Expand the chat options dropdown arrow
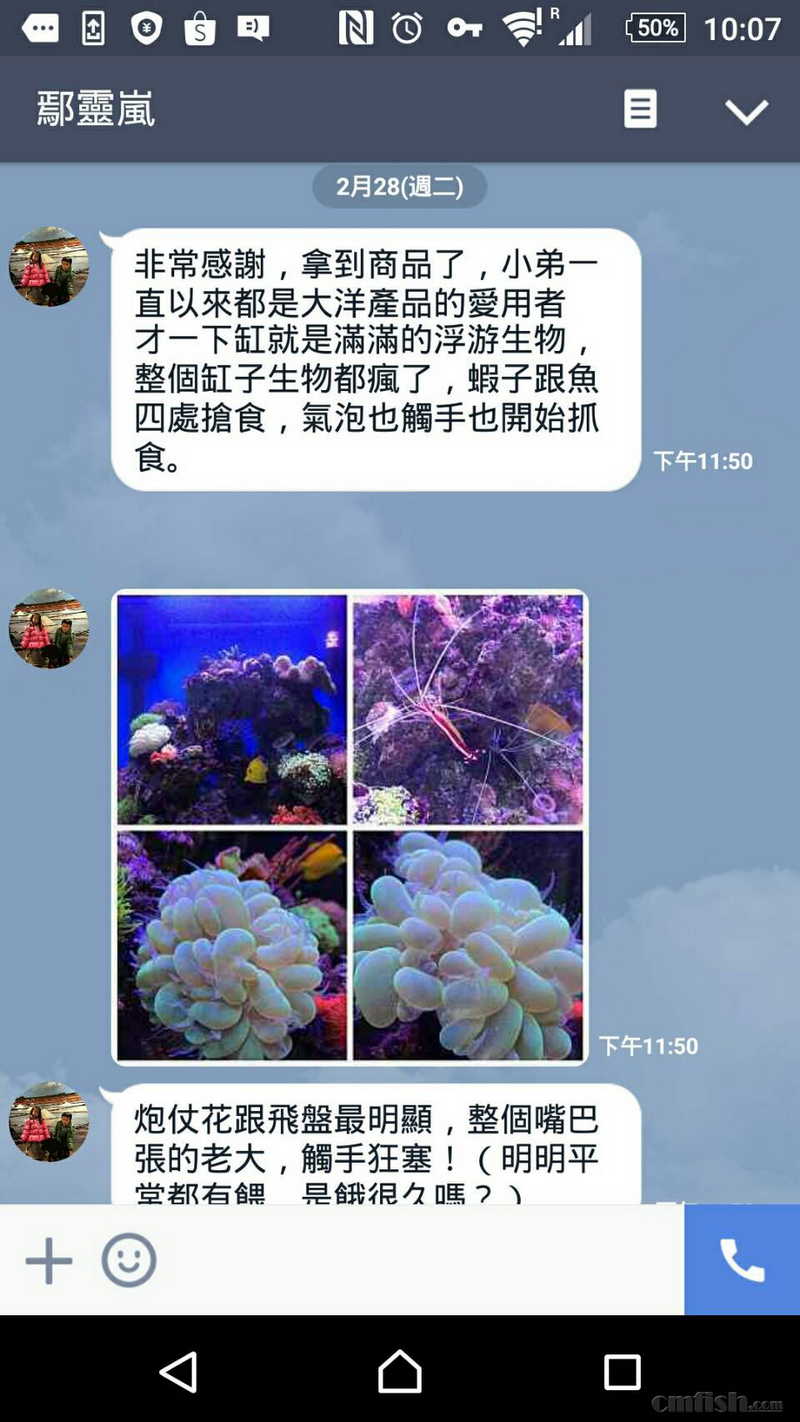The height and width of the screenshot is (1422, 800). coord(746,111)
